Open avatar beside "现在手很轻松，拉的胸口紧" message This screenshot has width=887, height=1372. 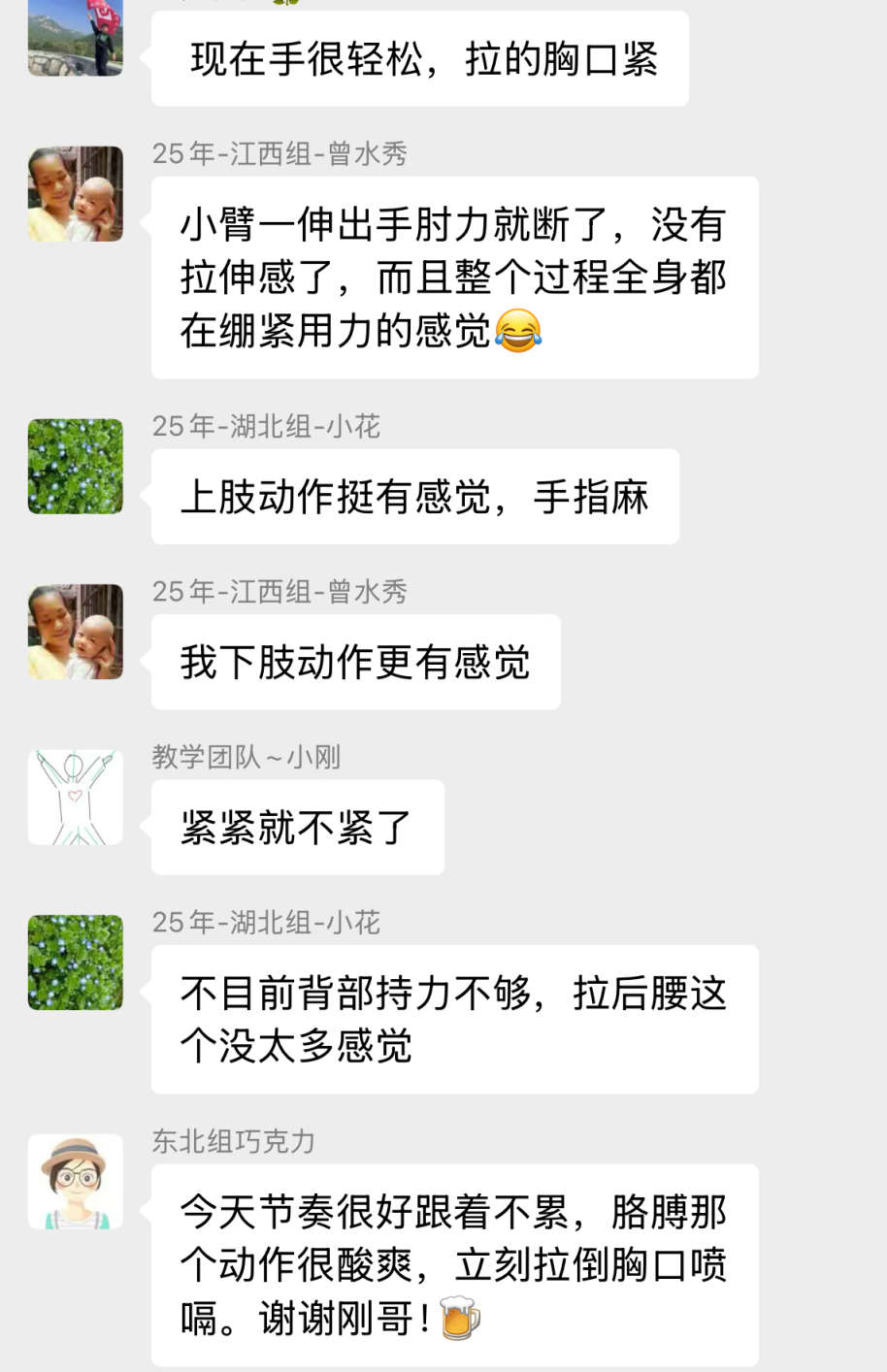click(x=76, y=39)
